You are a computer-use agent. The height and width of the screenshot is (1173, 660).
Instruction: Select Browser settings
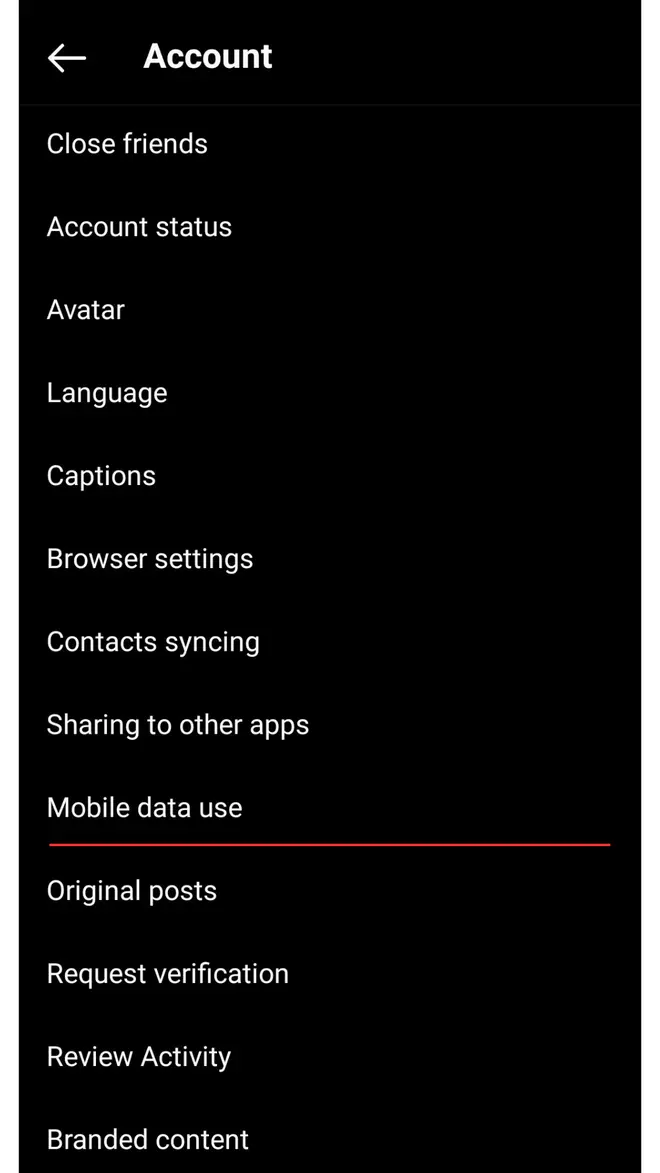coord(150,559)
